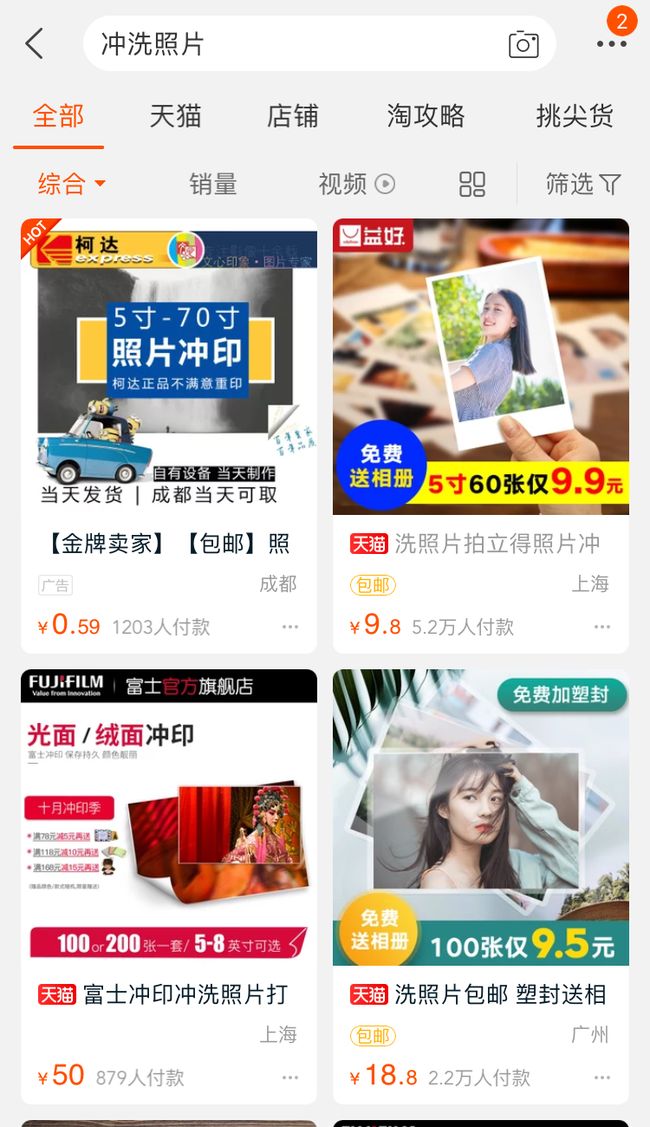Switch to the 天猫 tab
The width and height of the screenshot is (650, 1127).
click(175, 116)
